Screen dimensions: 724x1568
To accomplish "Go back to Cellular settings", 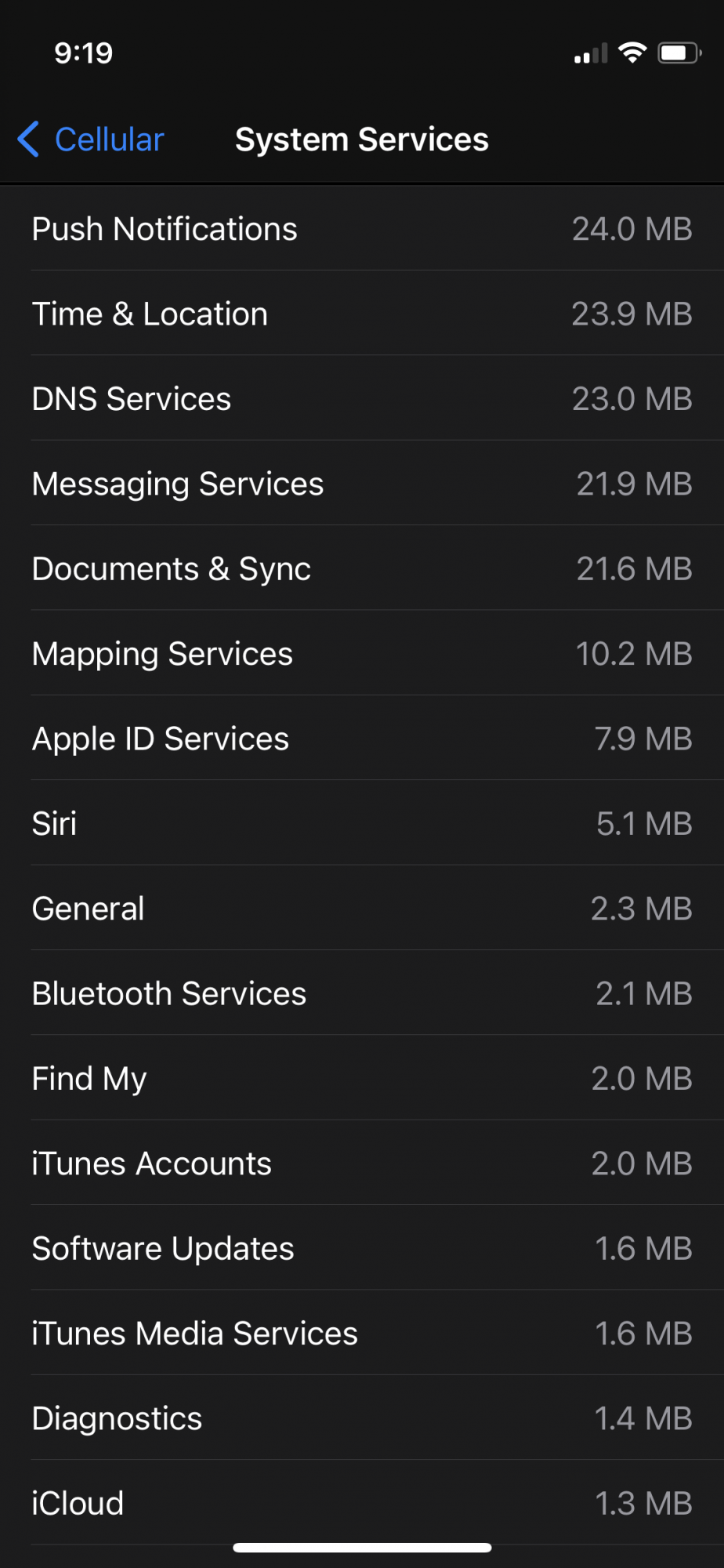I will tap(91, 140).
